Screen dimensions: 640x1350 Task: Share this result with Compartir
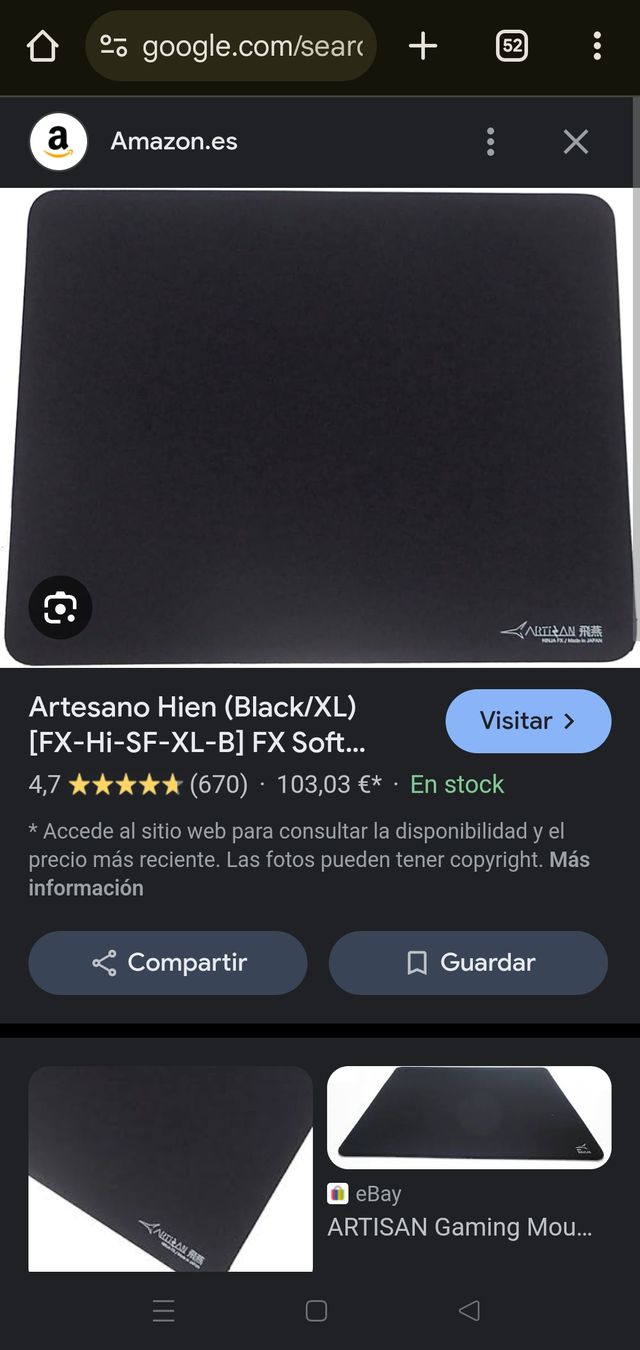coord(168,963)
